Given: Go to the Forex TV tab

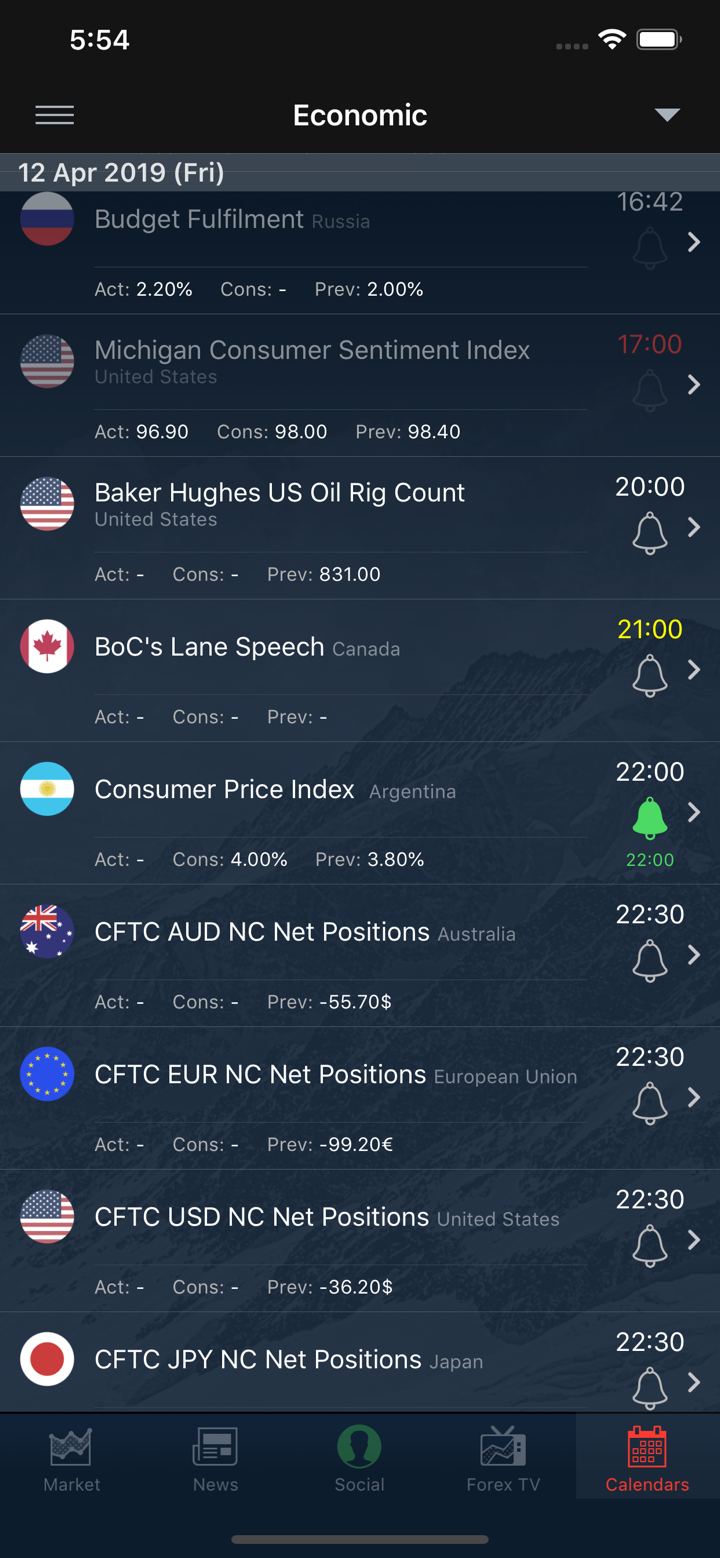Looking at the screenshot, I should click(x=503, y=1460).
